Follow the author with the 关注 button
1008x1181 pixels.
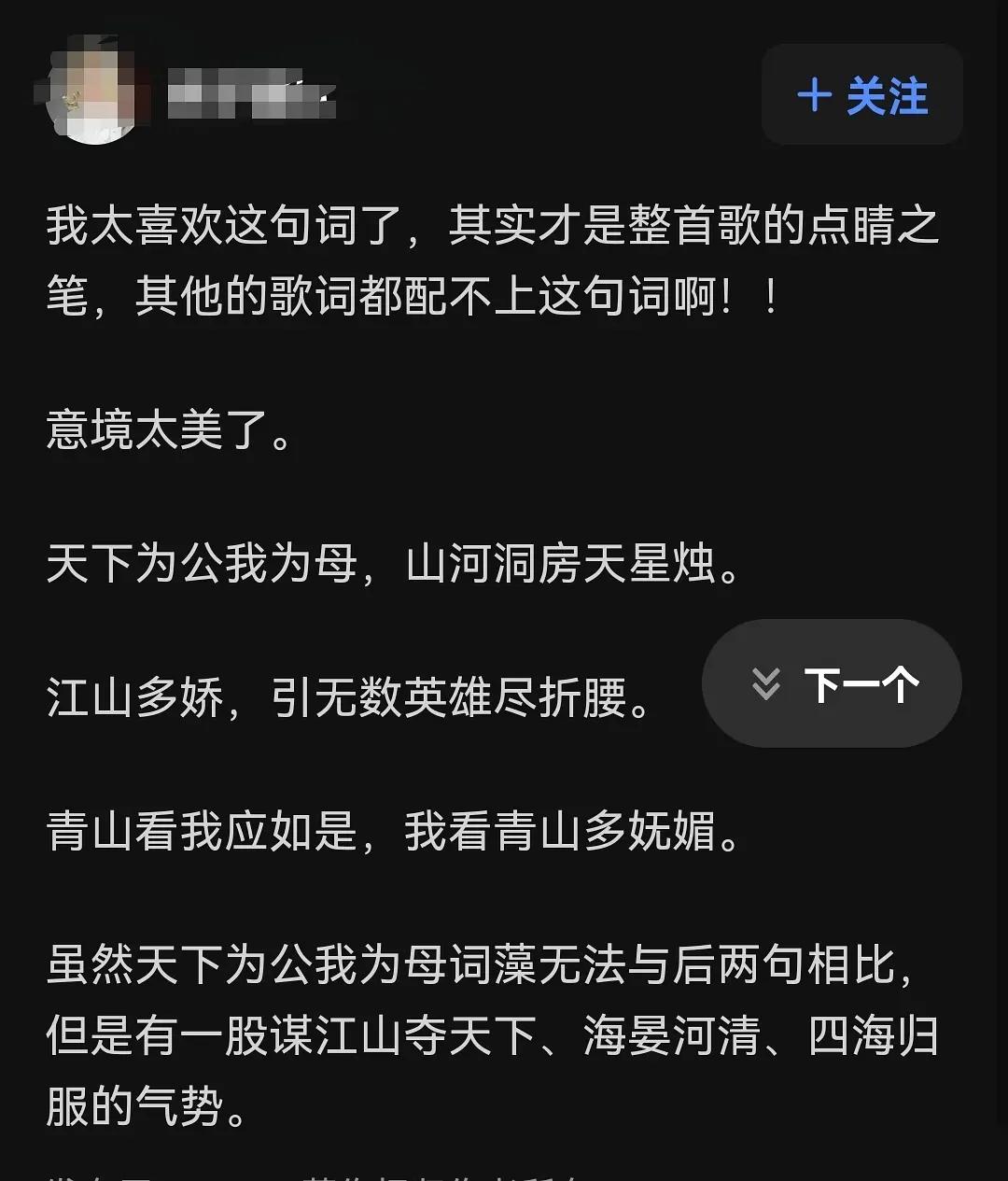pos(861,95)
